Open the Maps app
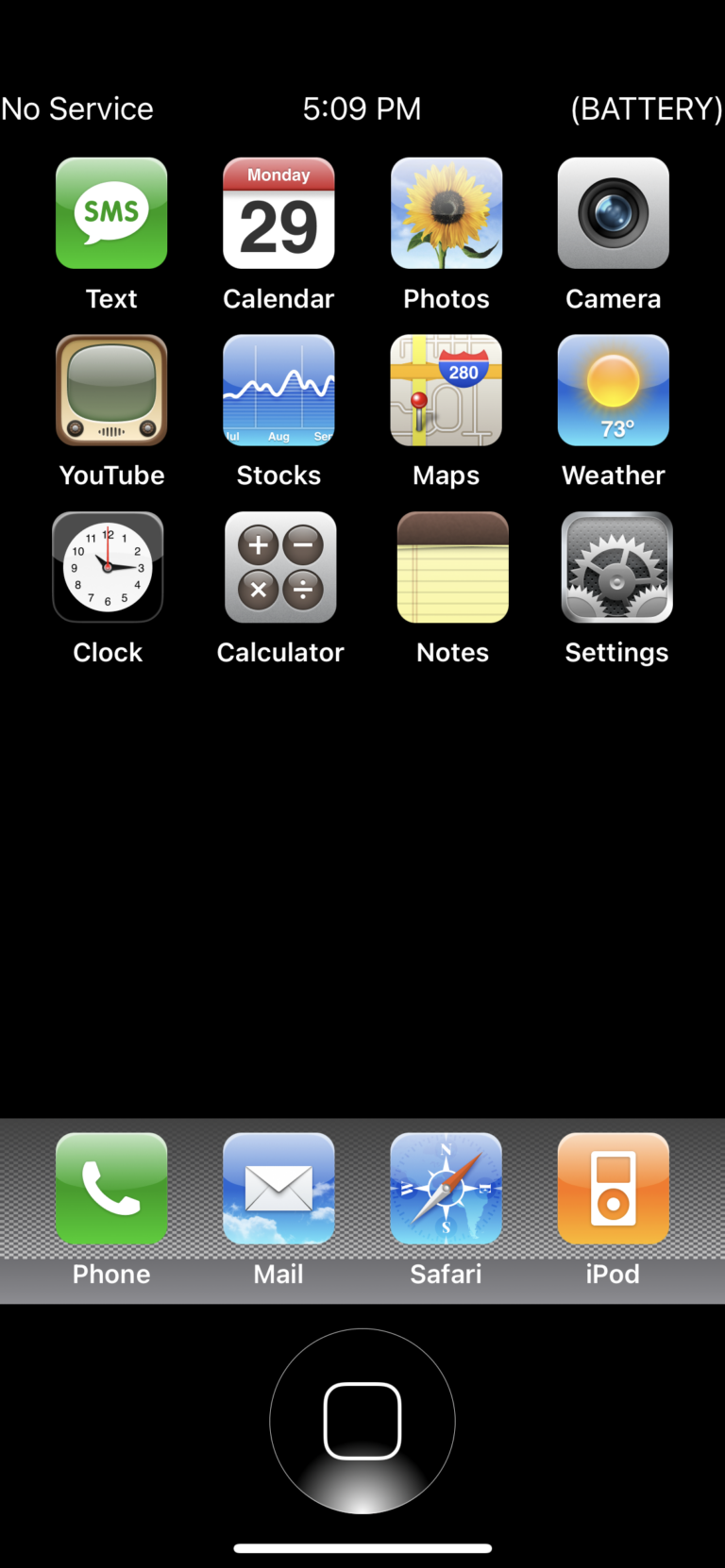 coord(447,391)
